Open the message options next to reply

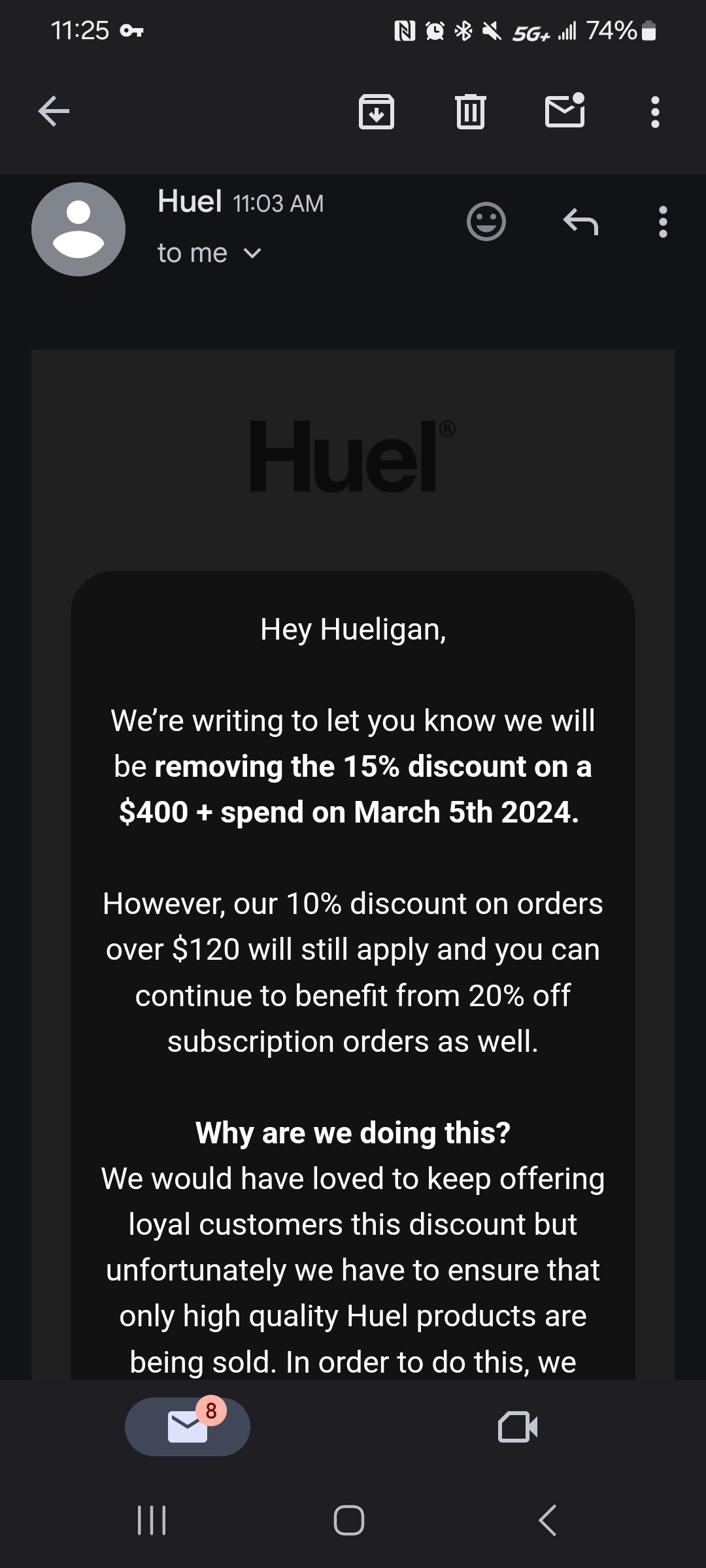tap(663, 222)
